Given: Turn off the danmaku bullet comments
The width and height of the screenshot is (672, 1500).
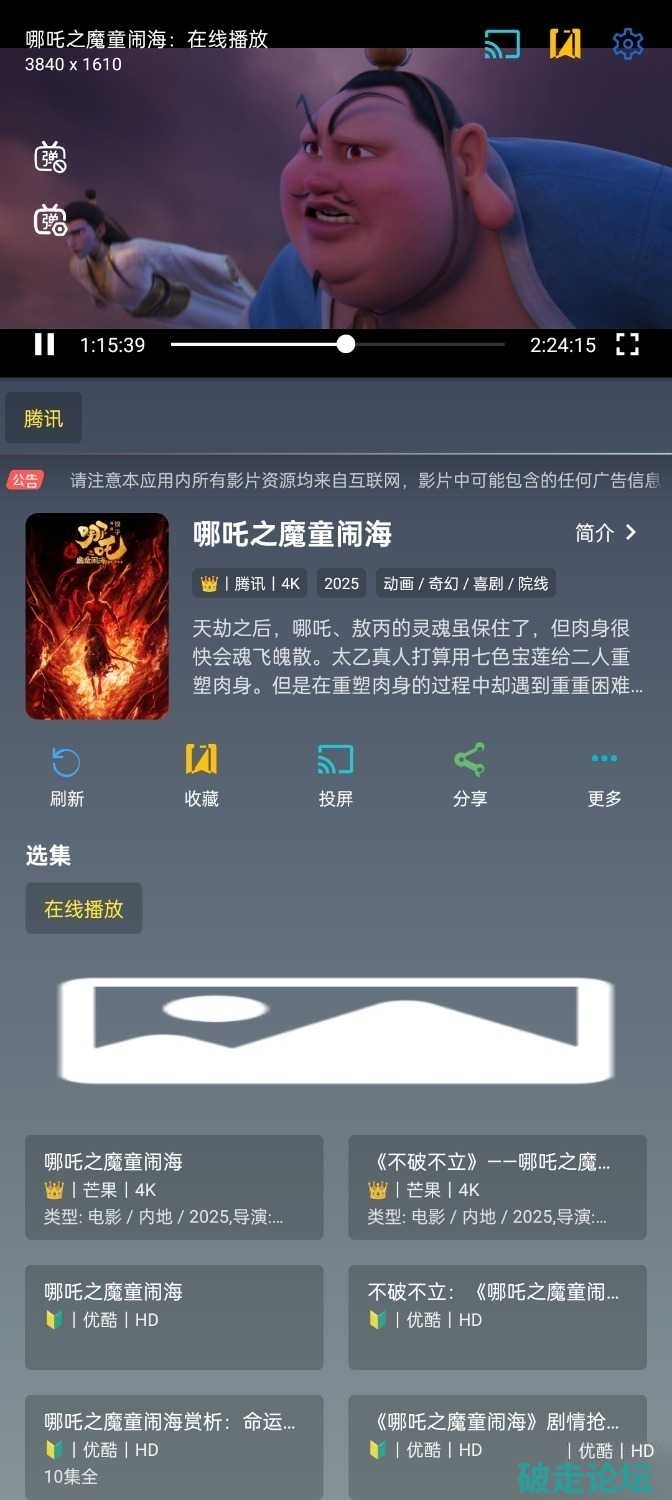Looking at the screenshot, I should [50, 157].
